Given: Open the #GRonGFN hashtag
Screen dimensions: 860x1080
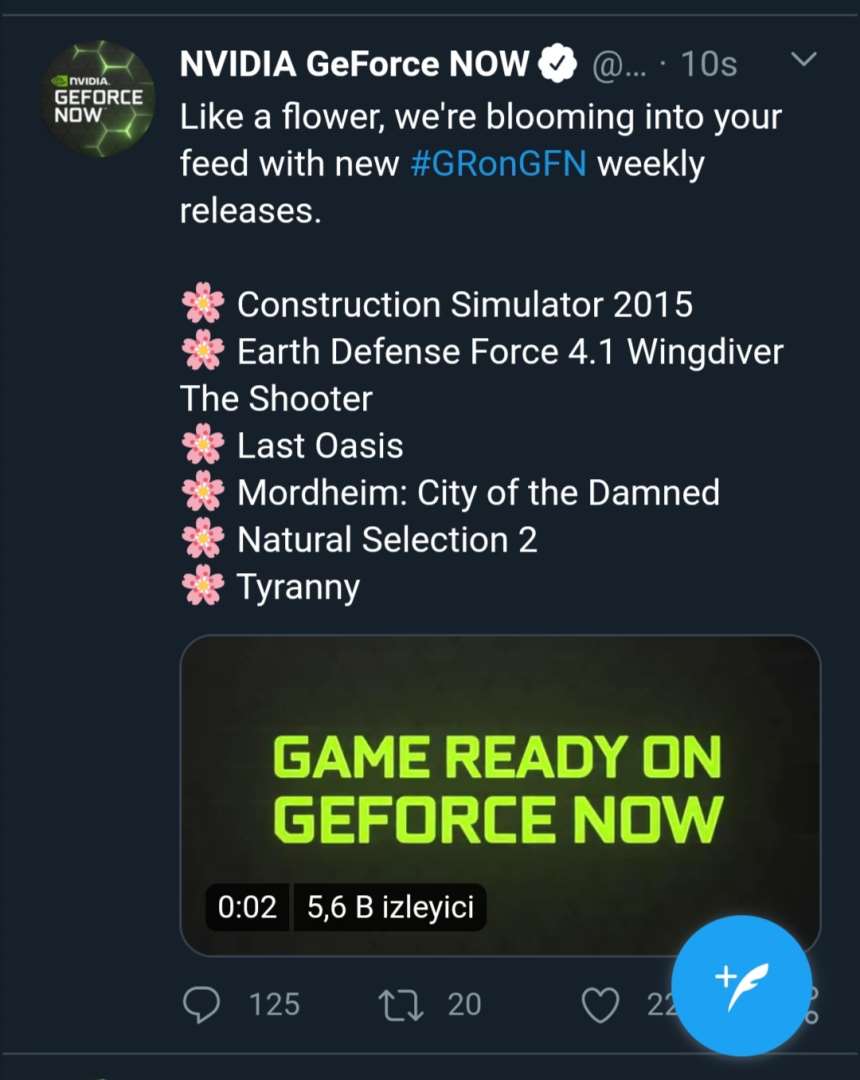Looking at the screenshot, I should point(498,164).
